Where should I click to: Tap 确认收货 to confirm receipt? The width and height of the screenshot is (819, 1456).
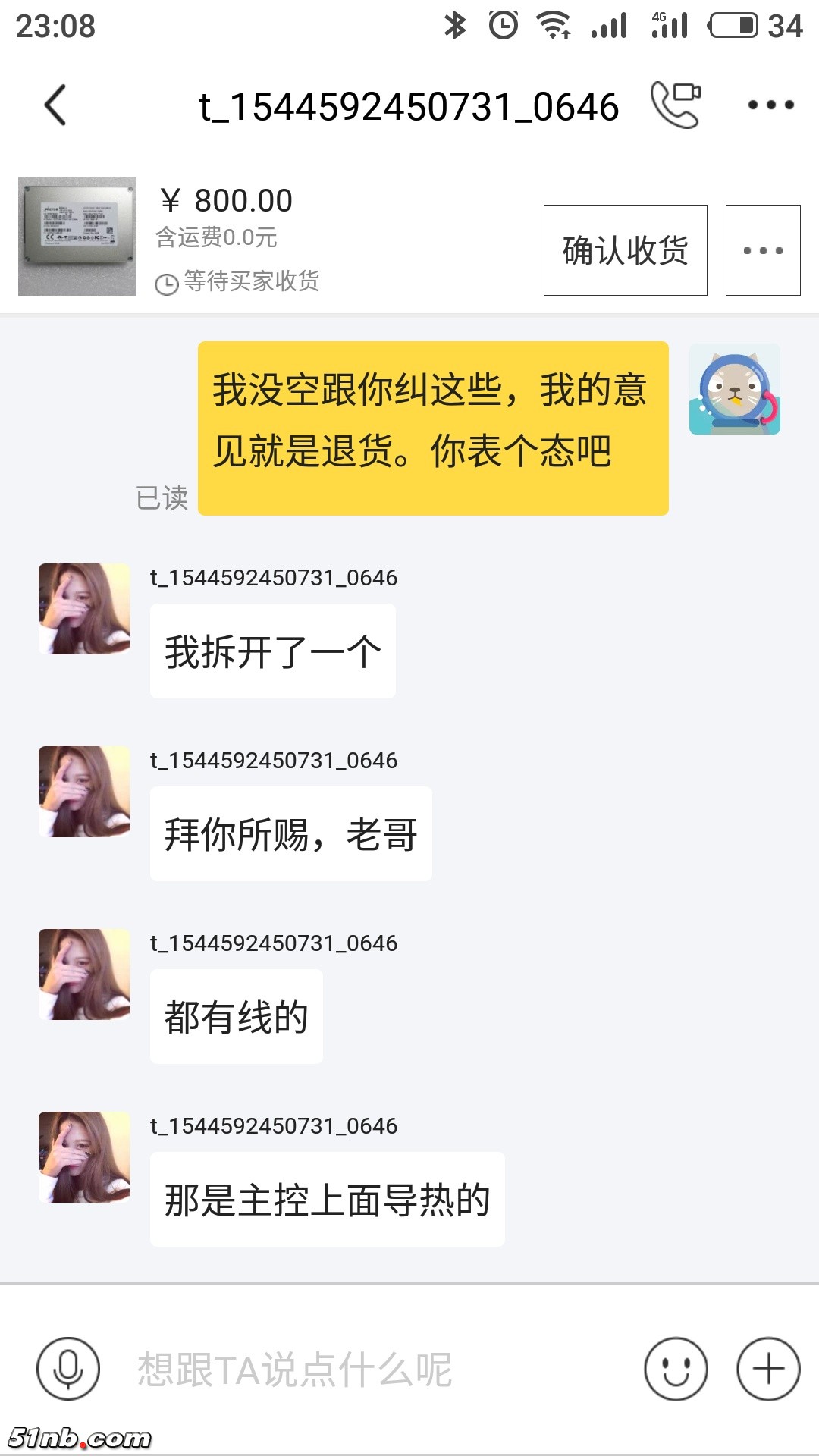625,250
